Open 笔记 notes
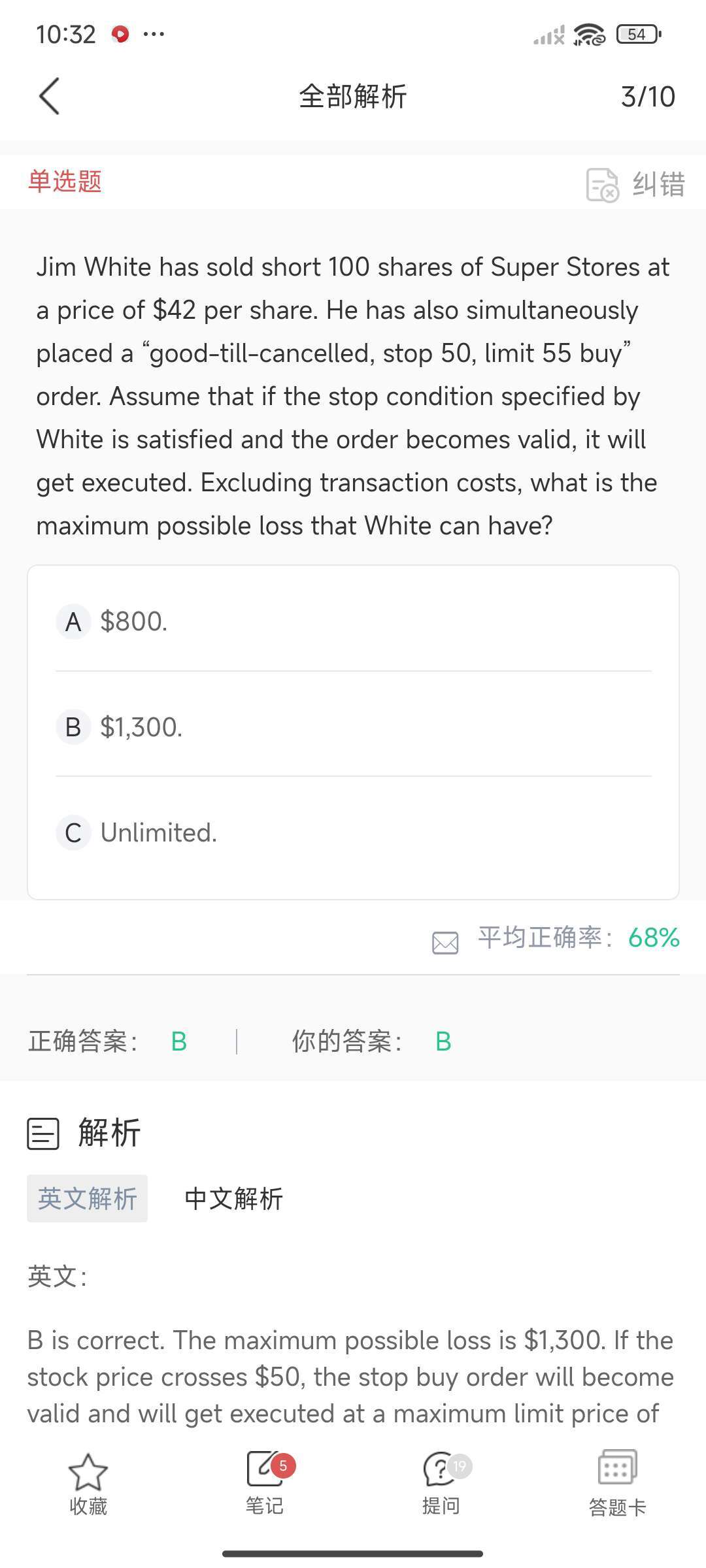Screen dimensions: 706x1568 pyautogui.click(x=265, y=1484)
